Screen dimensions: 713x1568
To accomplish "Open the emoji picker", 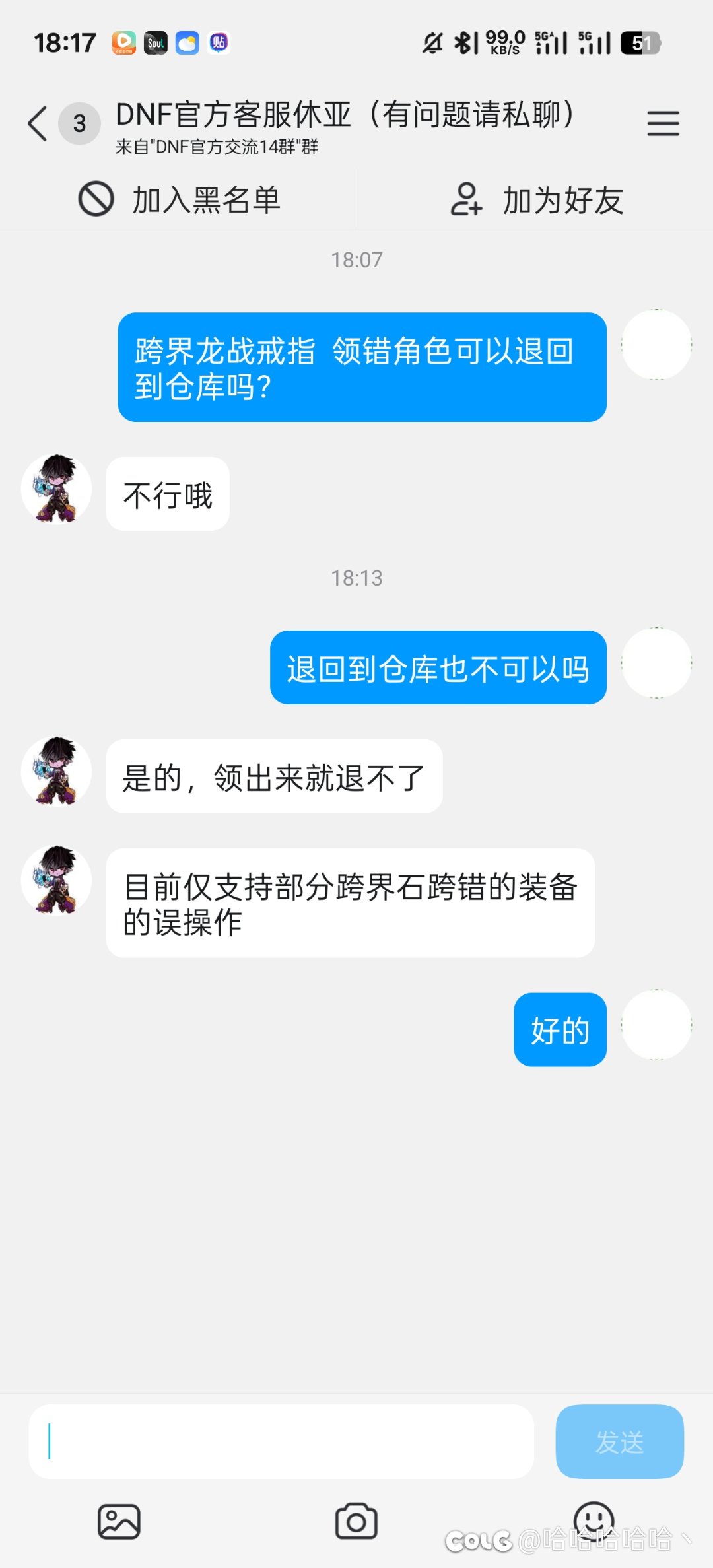I will tap(594, 1520).
